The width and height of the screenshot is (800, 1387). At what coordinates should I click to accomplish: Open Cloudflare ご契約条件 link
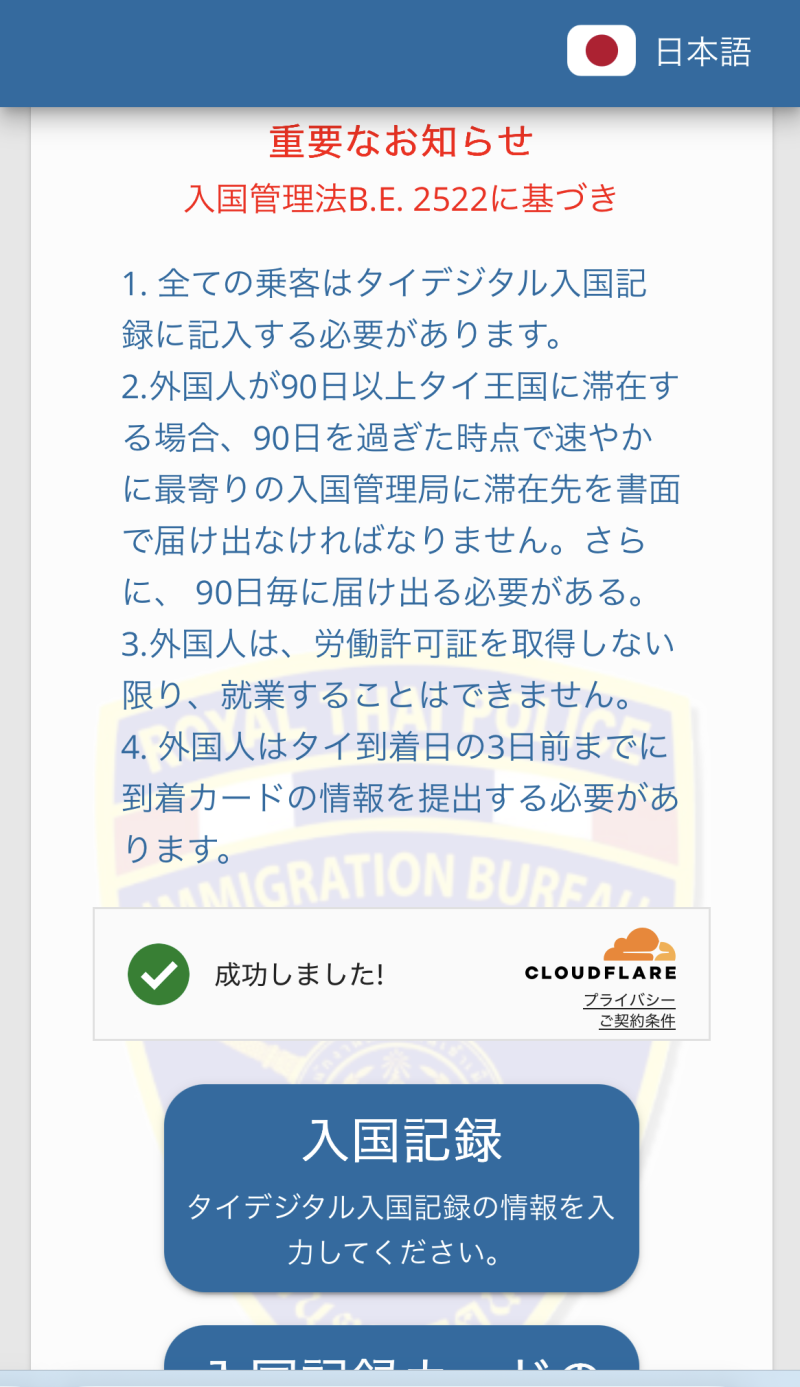point(637,1021)
